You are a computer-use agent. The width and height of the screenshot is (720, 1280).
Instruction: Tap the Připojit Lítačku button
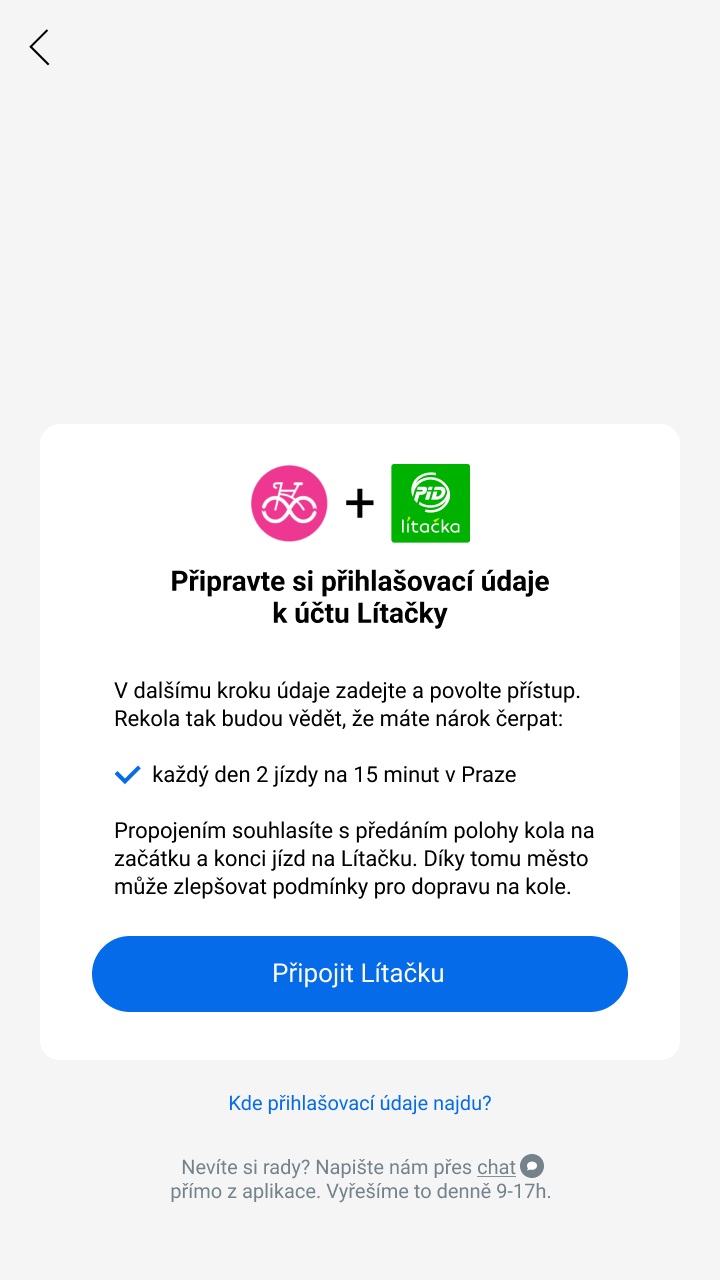coord(360,974)
